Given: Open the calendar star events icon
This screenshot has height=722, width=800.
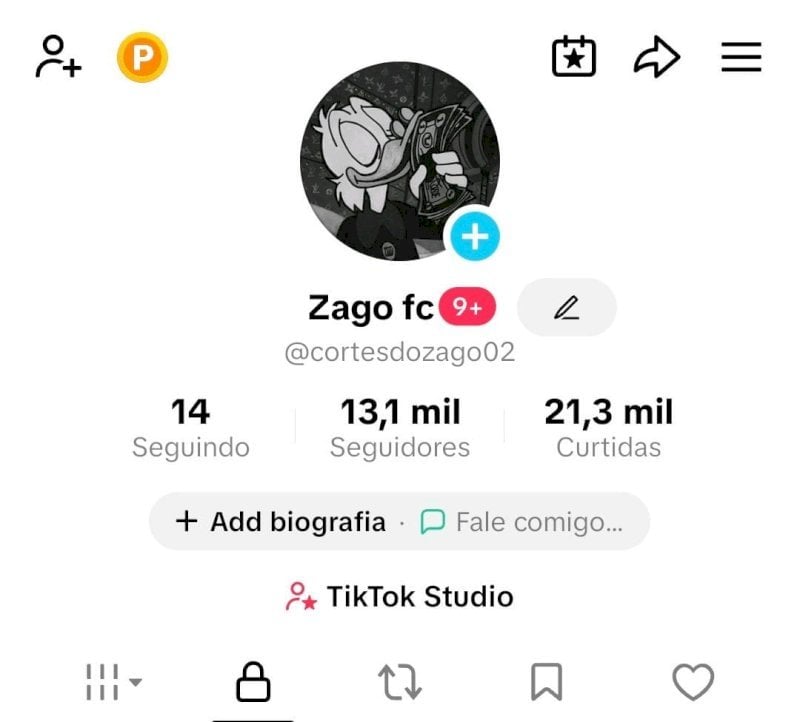Looking at the screenshot, I should [x=574, y=57].
